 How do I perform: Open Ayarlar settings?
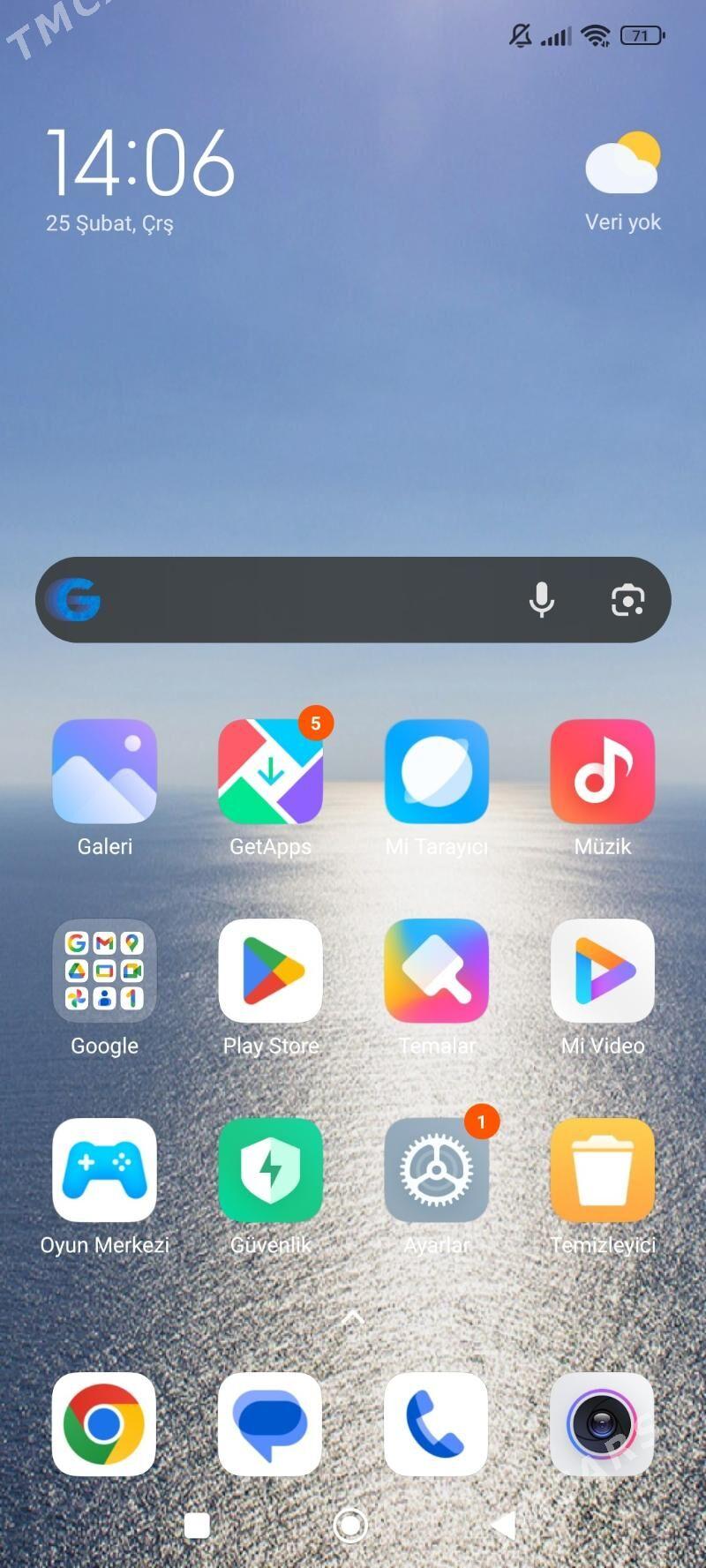pyautogui.click(x=436, y=1170)
